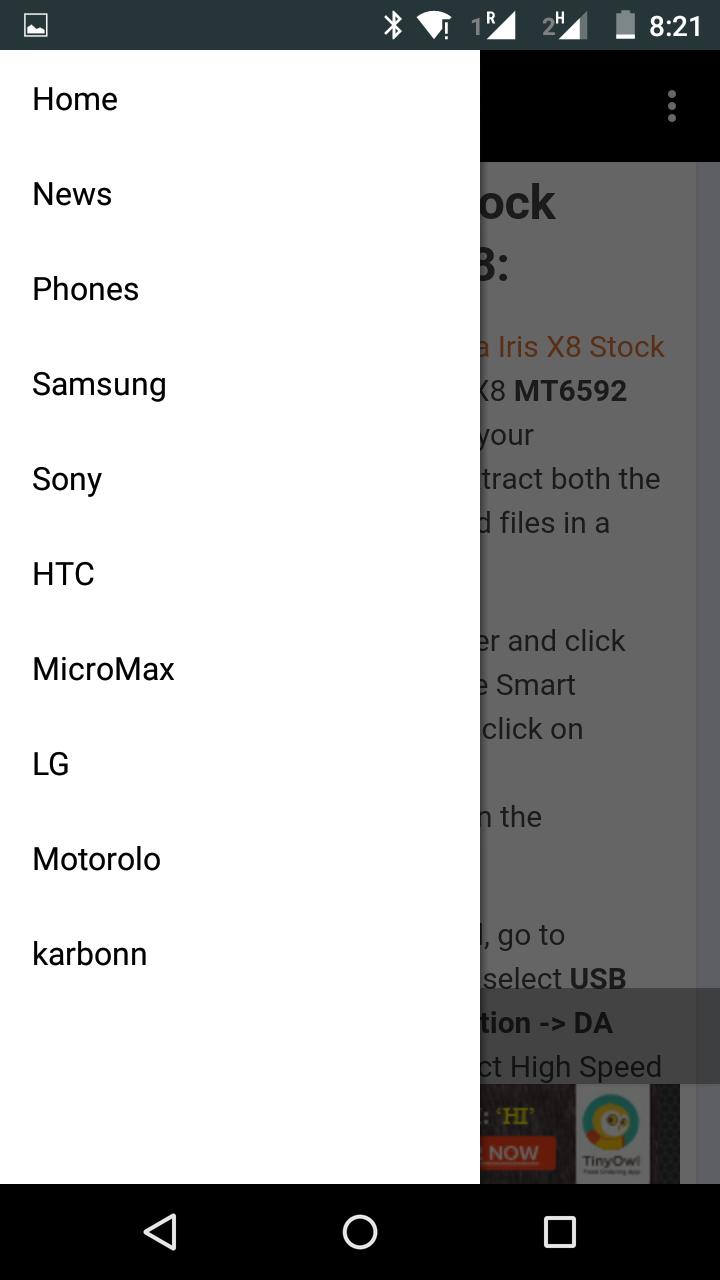This screenshot has height=1280, width=720.
Task: Open the Iris X8 Stock link
Action: pyautogui.click(x=570, y=346)
